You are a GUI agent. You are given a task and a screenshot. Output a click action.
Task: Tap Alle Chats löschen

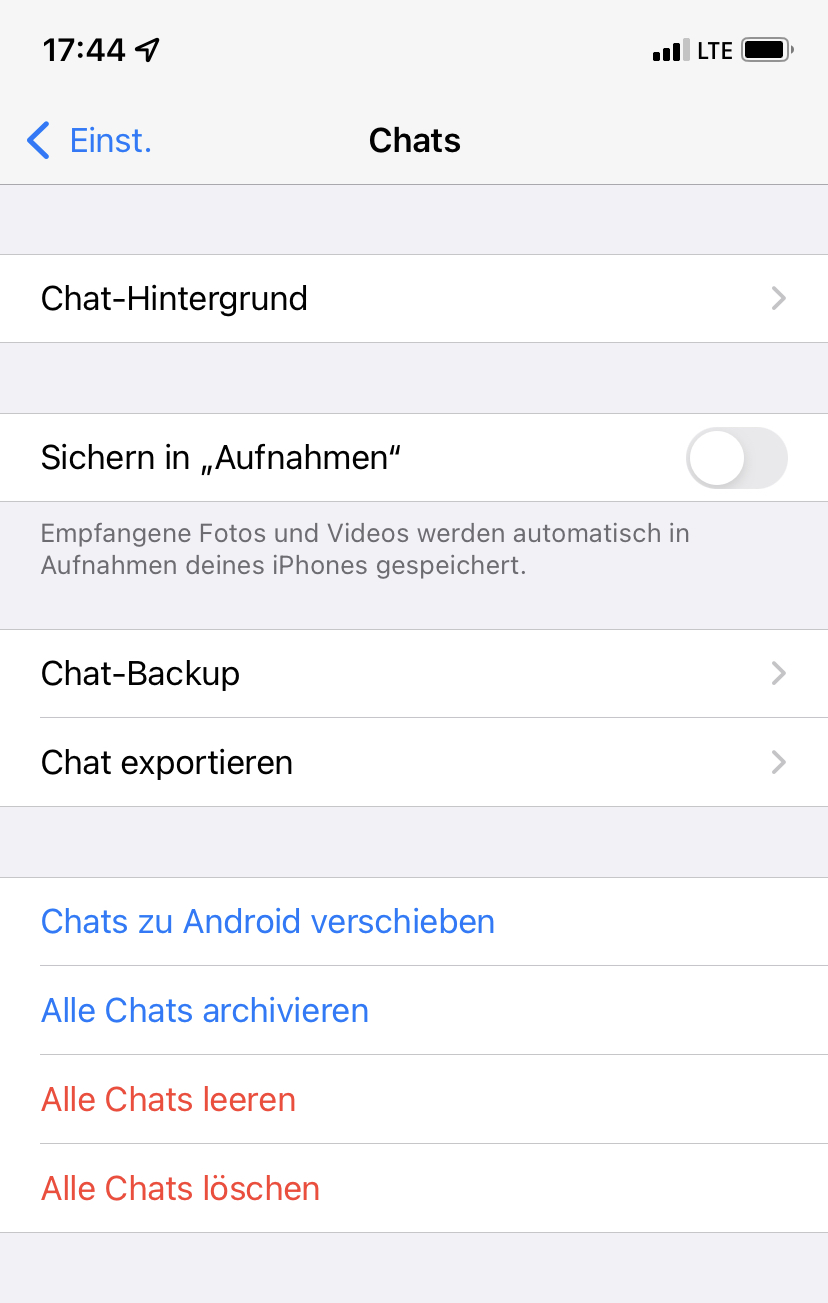pos(181,1189)
